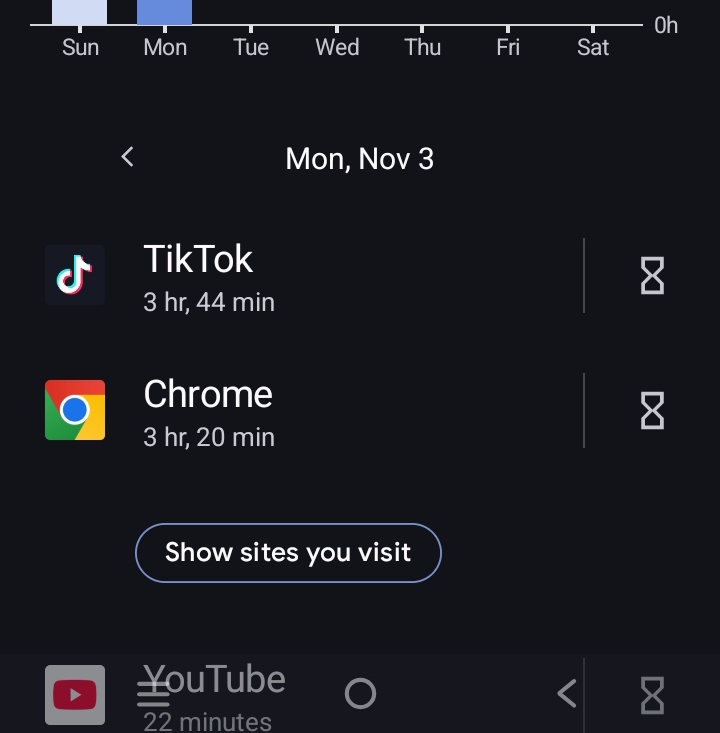Select the Mon bar in chart

click(x=165, y=12)
